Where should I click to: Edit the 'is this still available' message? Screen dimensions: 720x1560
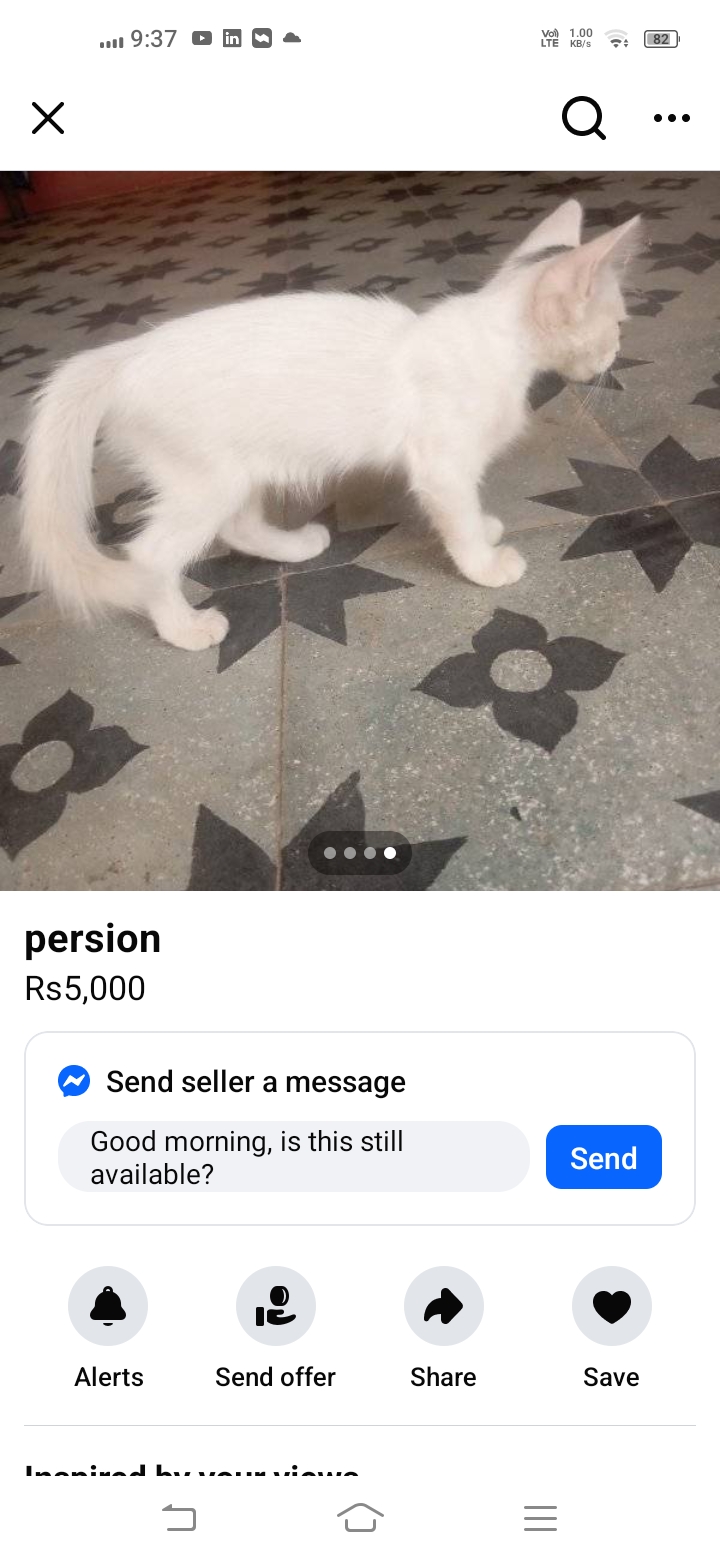point(293,1157)
